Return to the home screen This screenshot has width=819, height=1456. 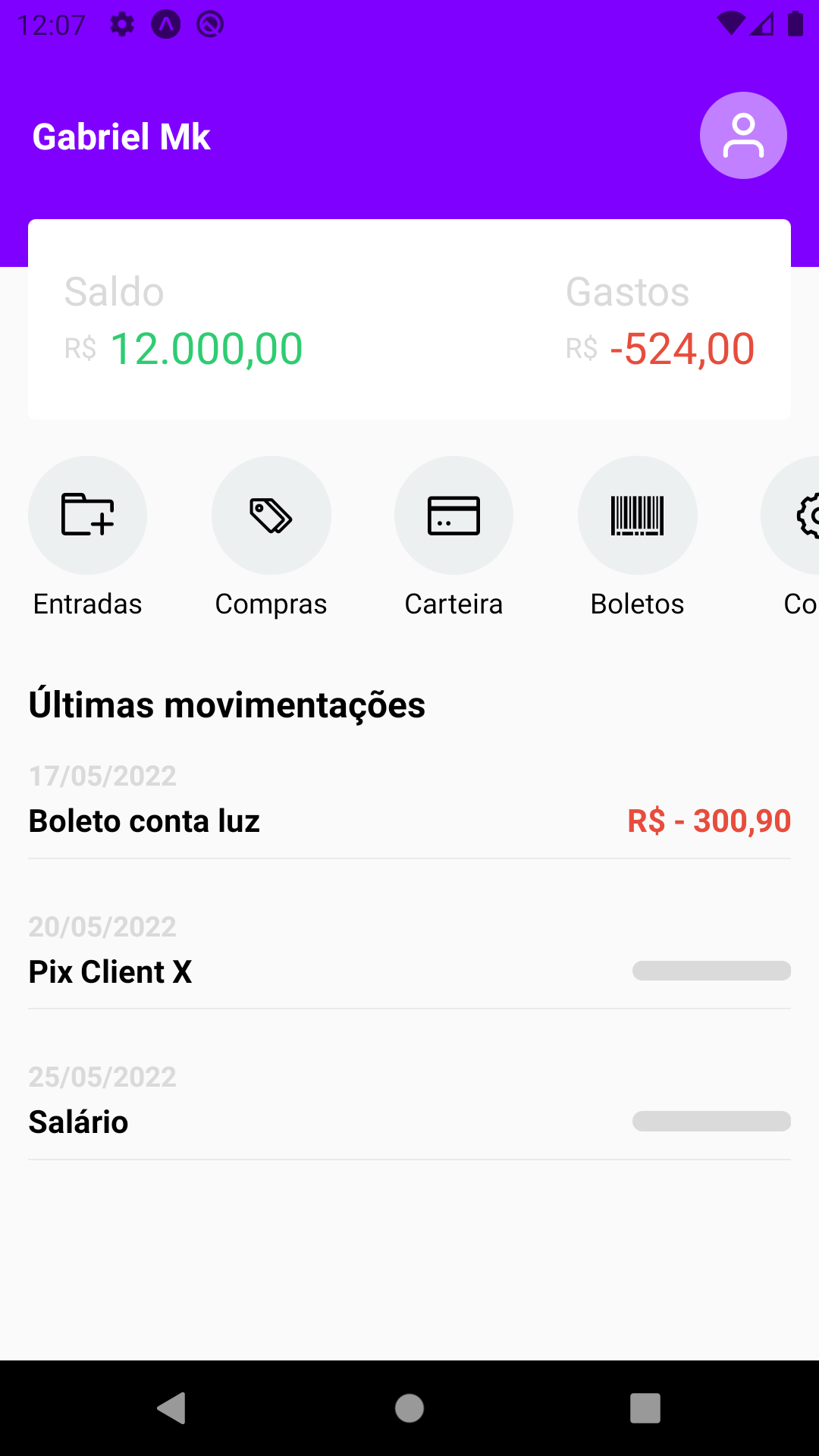click(409, 1408)
